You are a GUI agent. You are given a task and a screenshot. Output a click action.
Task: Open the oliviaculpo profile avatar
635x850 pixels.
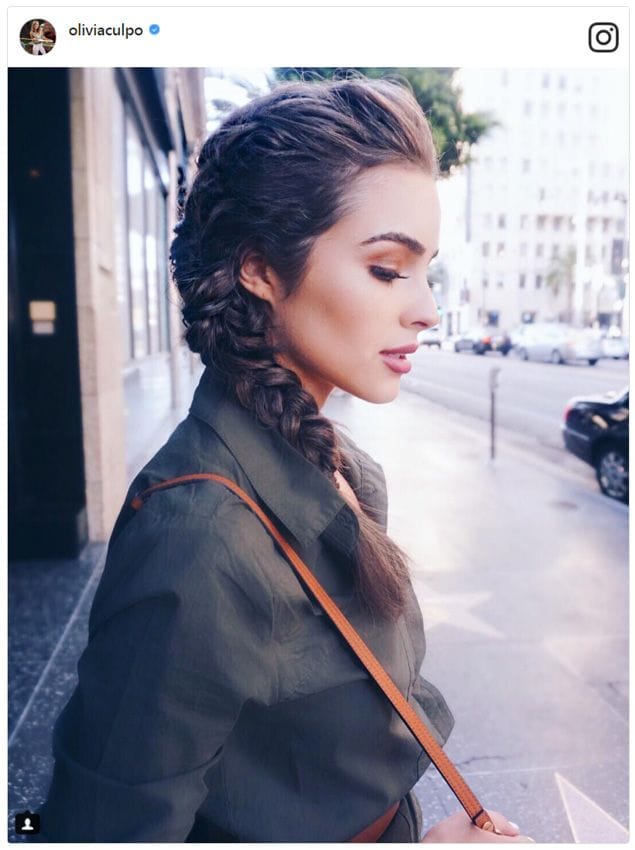coord(37,36)
